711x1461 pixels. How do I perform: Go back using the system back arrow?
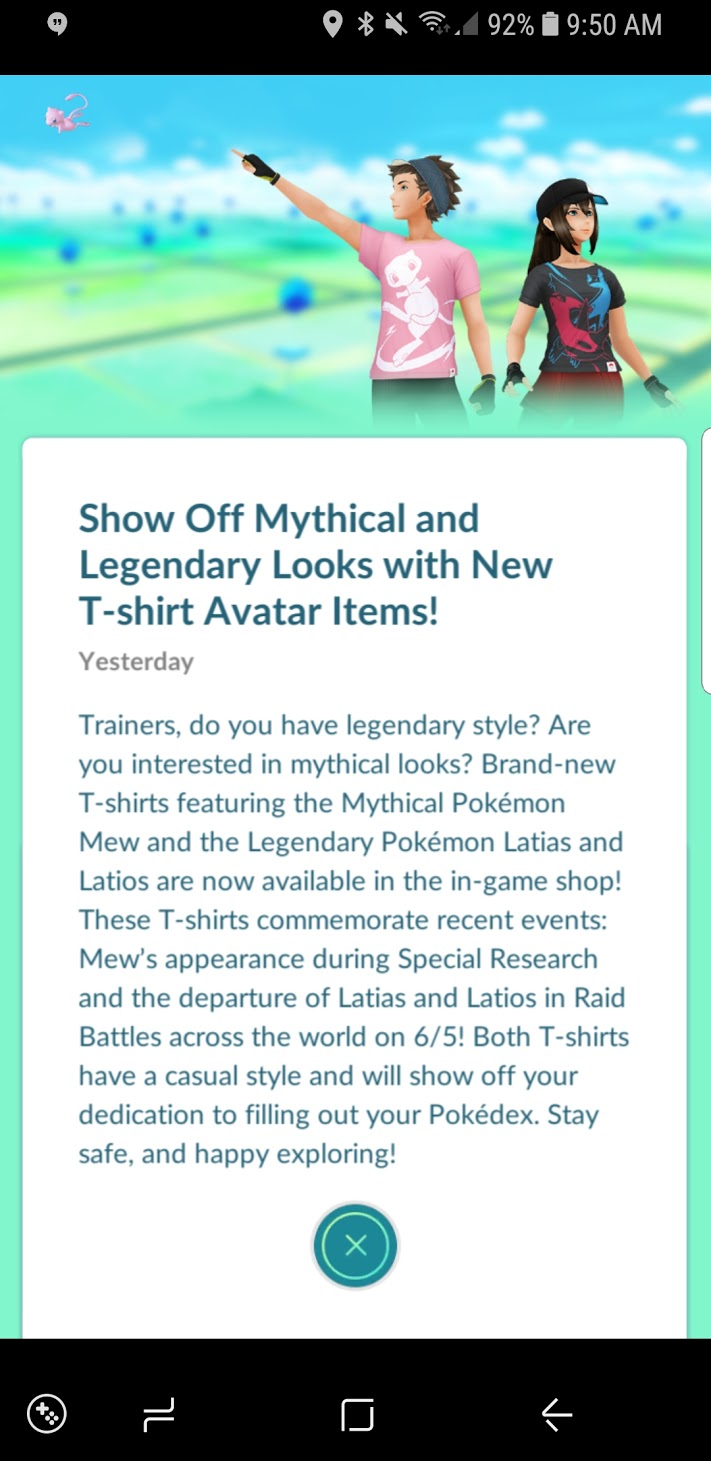[x=556, y=1414]
